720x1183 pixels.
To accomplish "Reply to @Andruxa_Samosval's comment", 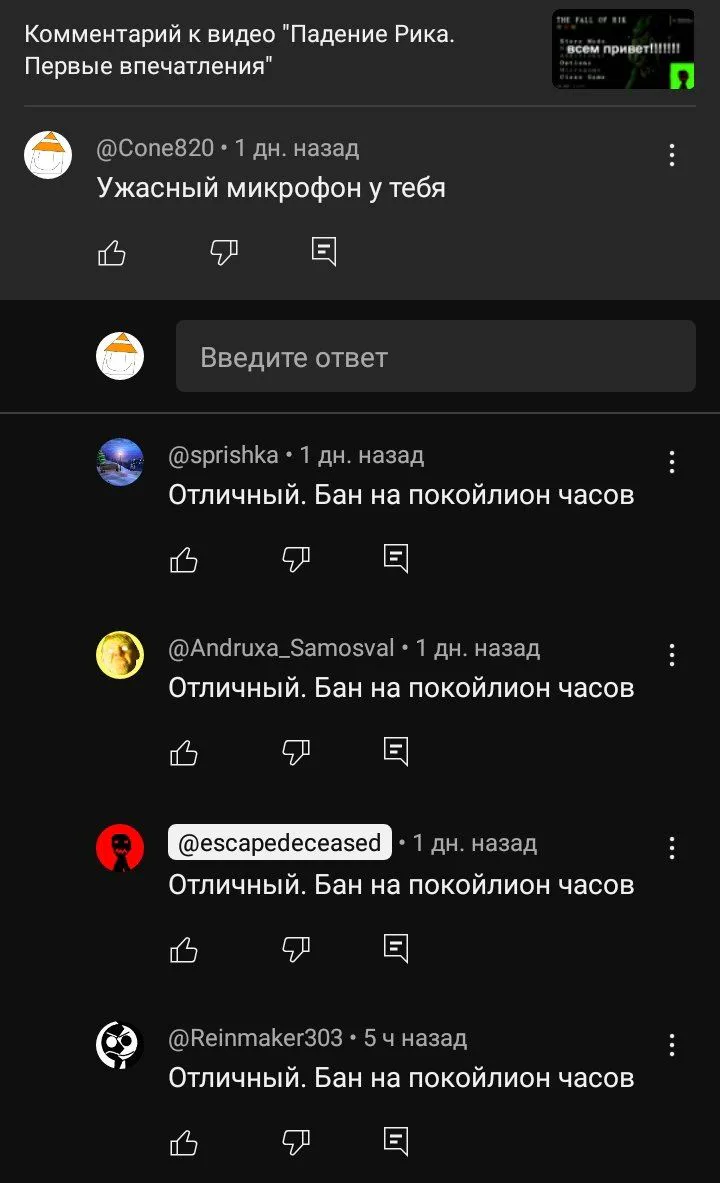I will click(396, 751).
